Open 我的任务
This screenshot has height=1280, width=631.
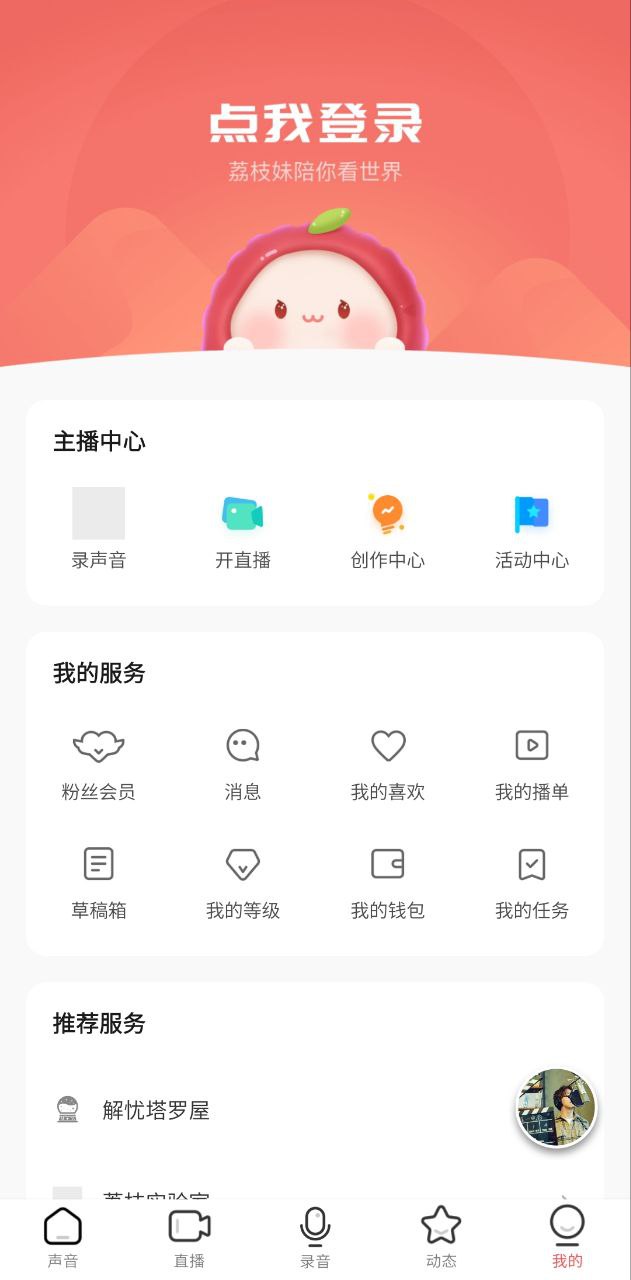click(x=531, y=881)
